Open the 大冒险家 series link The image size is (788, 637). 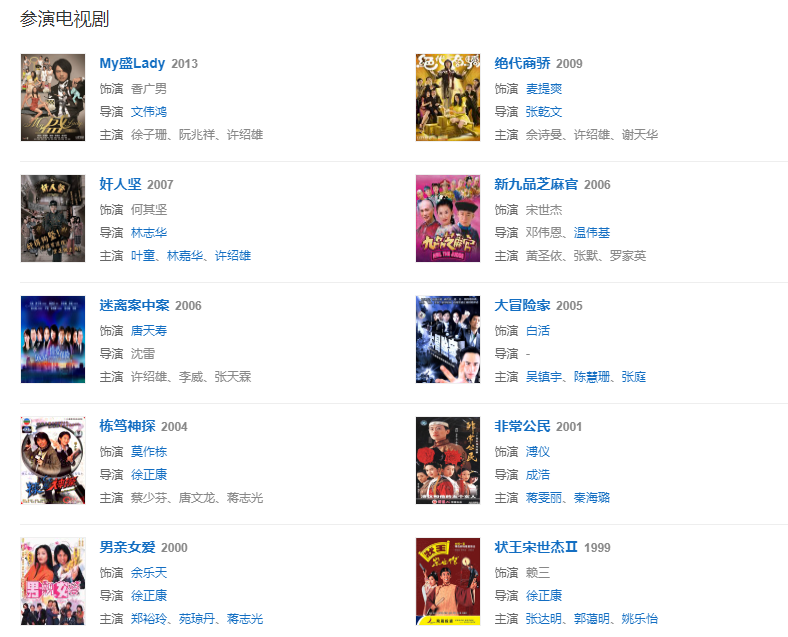(524, 305)
